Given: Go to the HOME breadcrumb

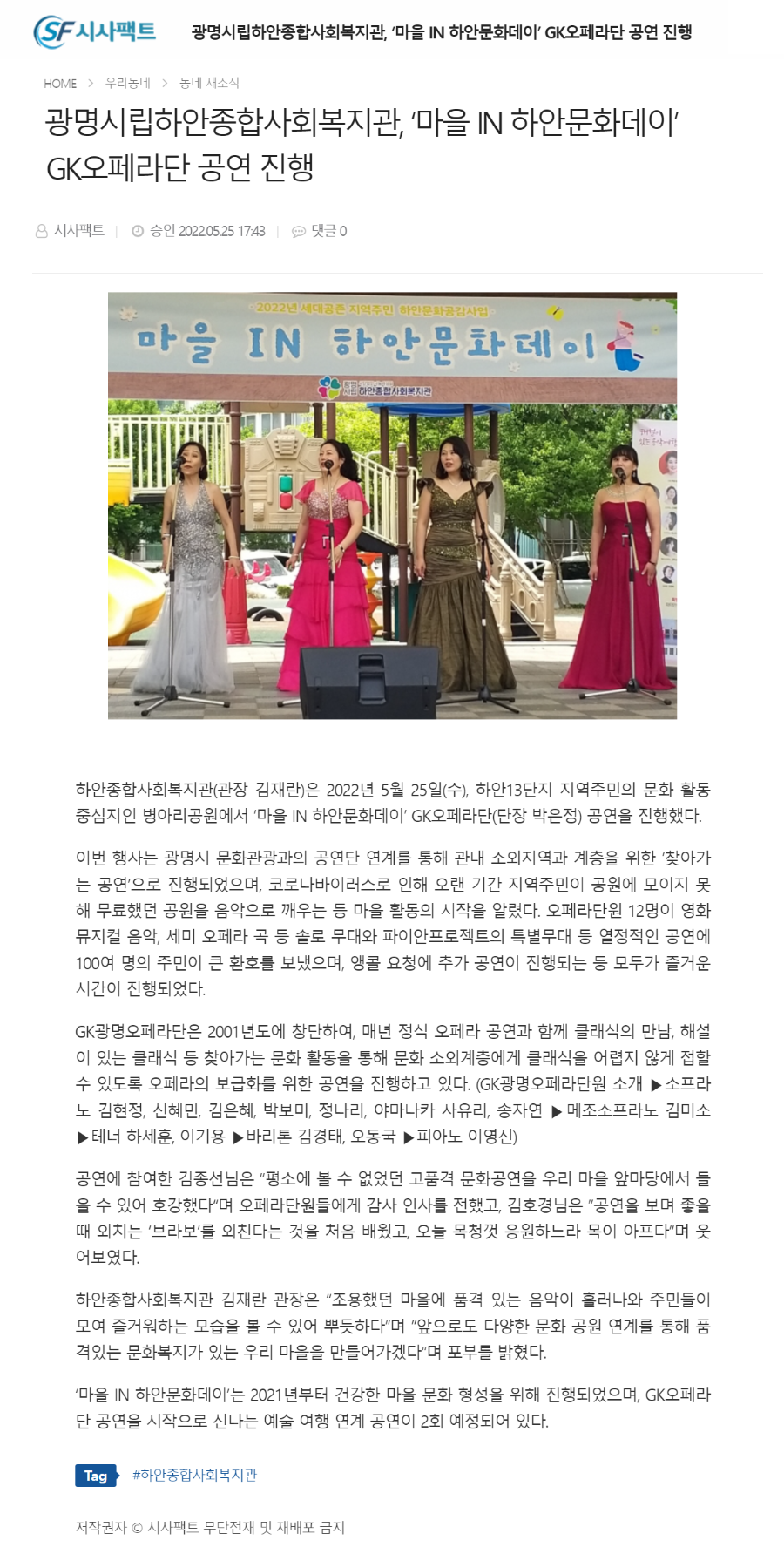Looking at the screenshot, I should [x=60, y=84].
